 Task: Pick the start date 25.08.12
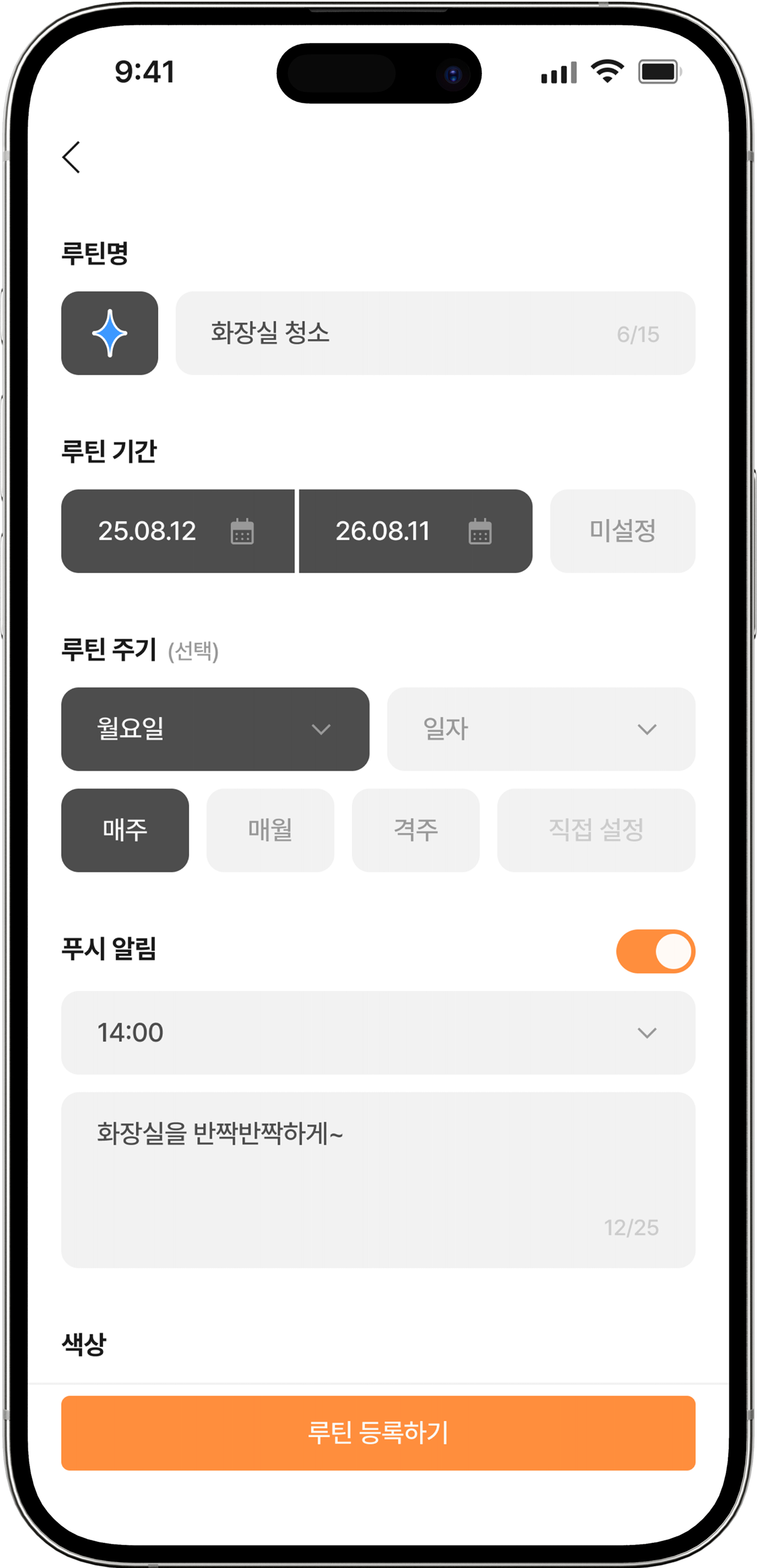point(177,531)
